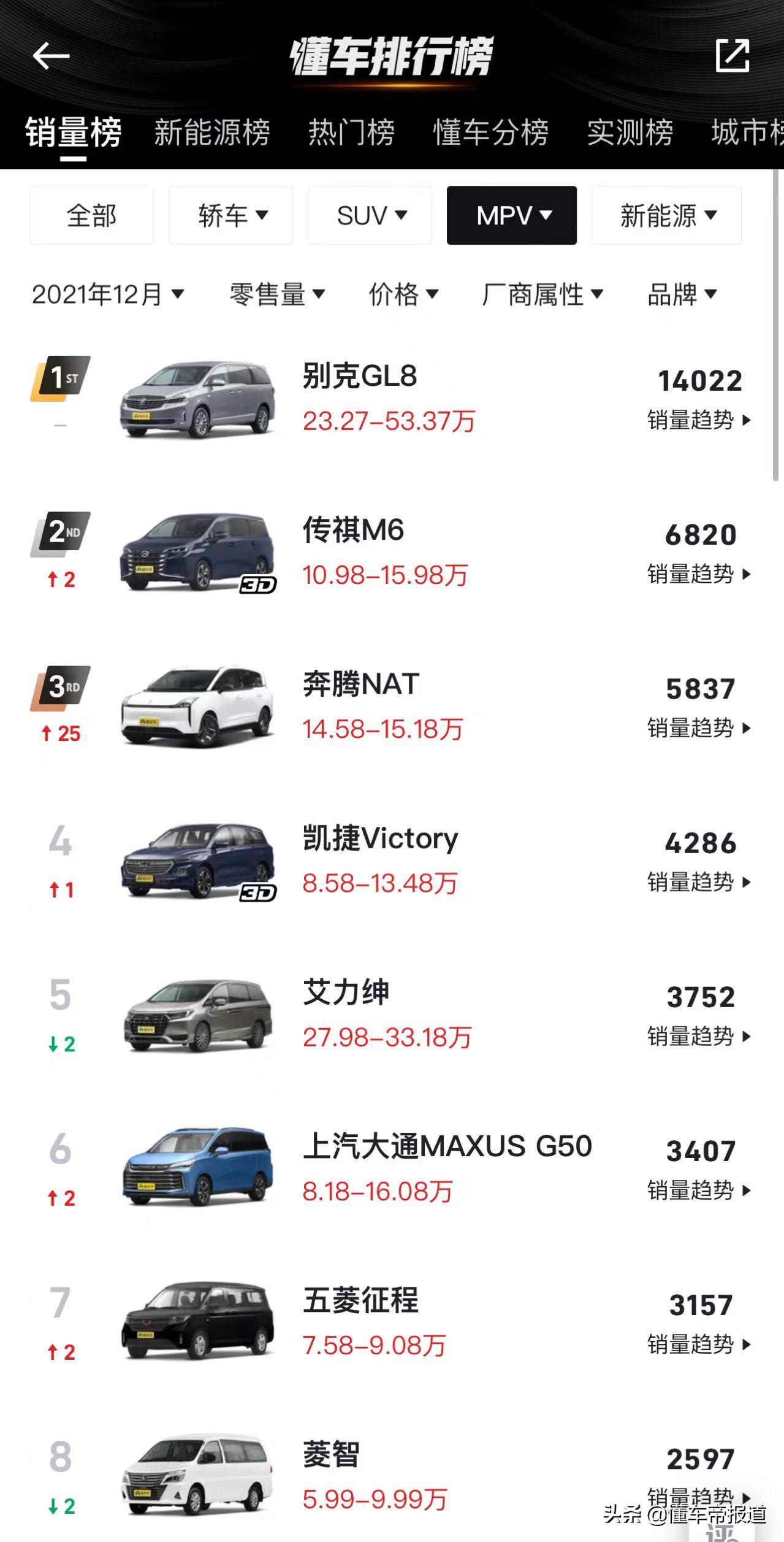
Task: Enable the 新能源 filter
Action: pyautogui.click(x=665, y=215)
